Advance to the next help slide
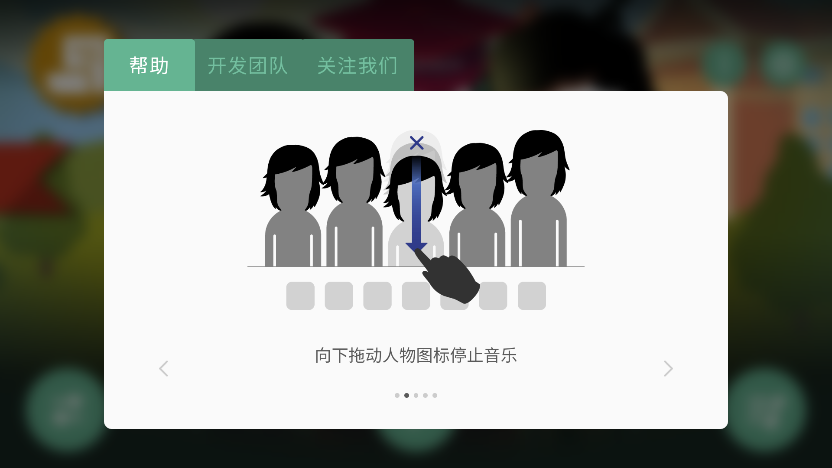The width and height of the screenshot is (832, 468). 668,369
